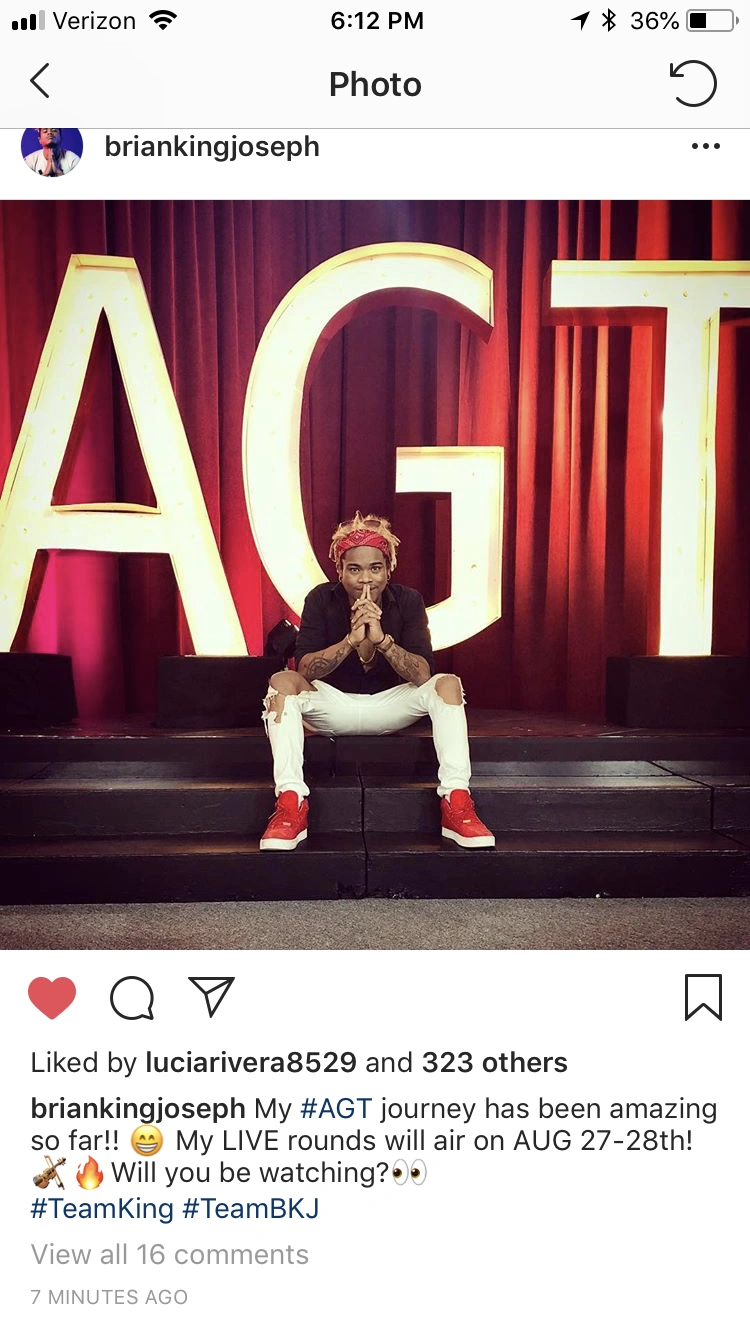Open briankingjoseph's profile from the post header
Screen dimensions: 750x1334
pos(212,147)
